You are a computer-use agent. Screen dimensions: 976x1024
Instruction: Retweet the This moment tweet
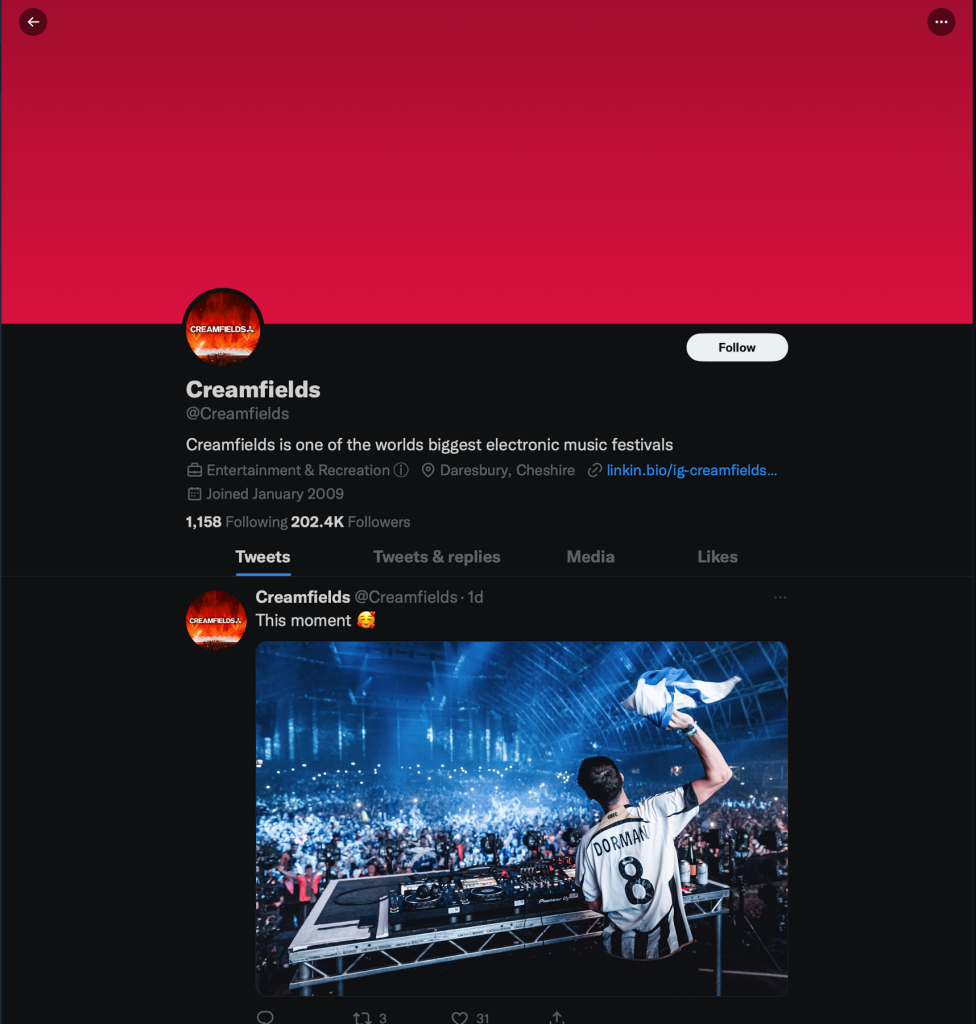click(x=362, y=1017)
